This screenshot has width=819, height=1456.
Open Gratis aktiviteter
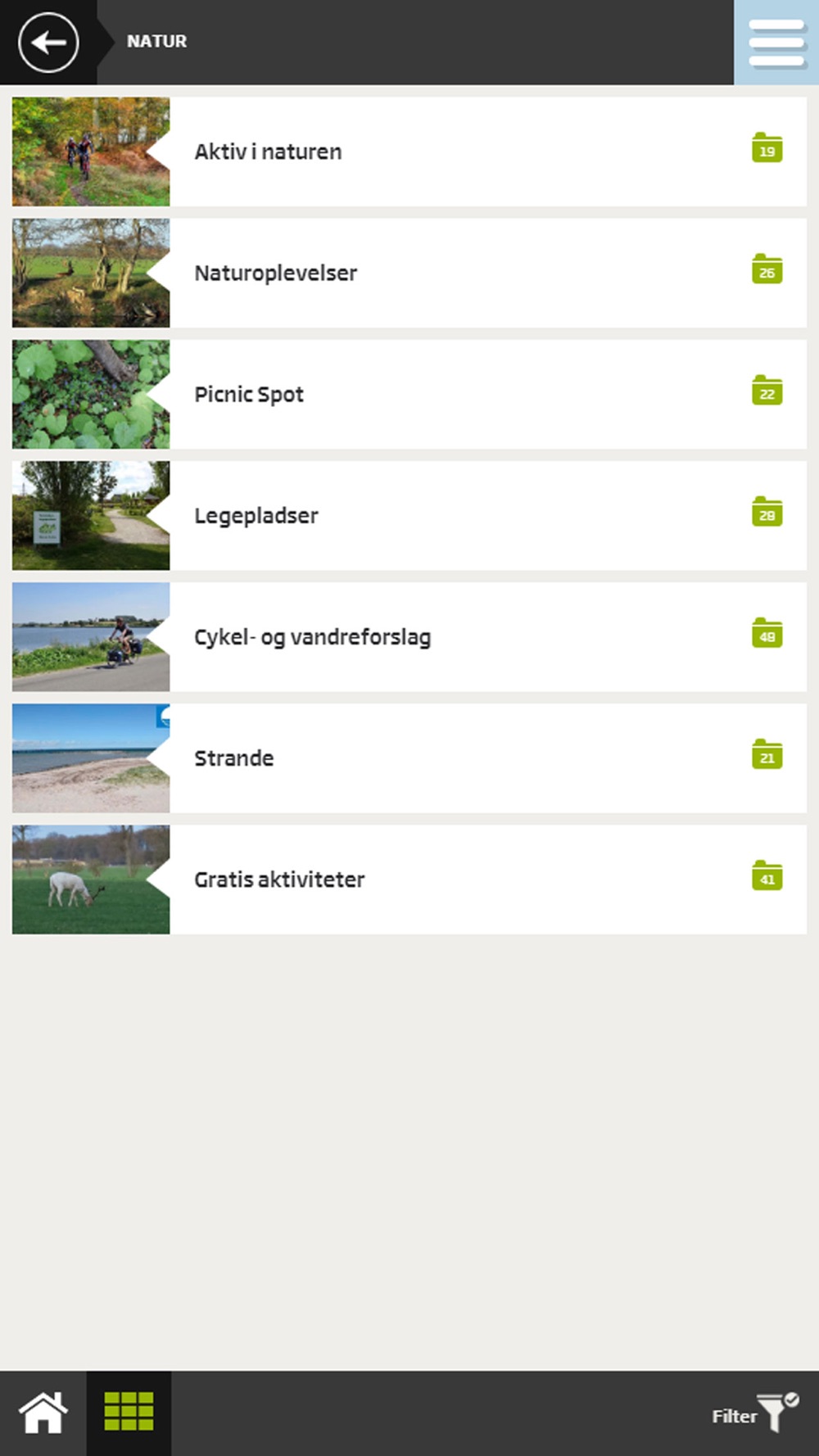[x=409, y=879]
